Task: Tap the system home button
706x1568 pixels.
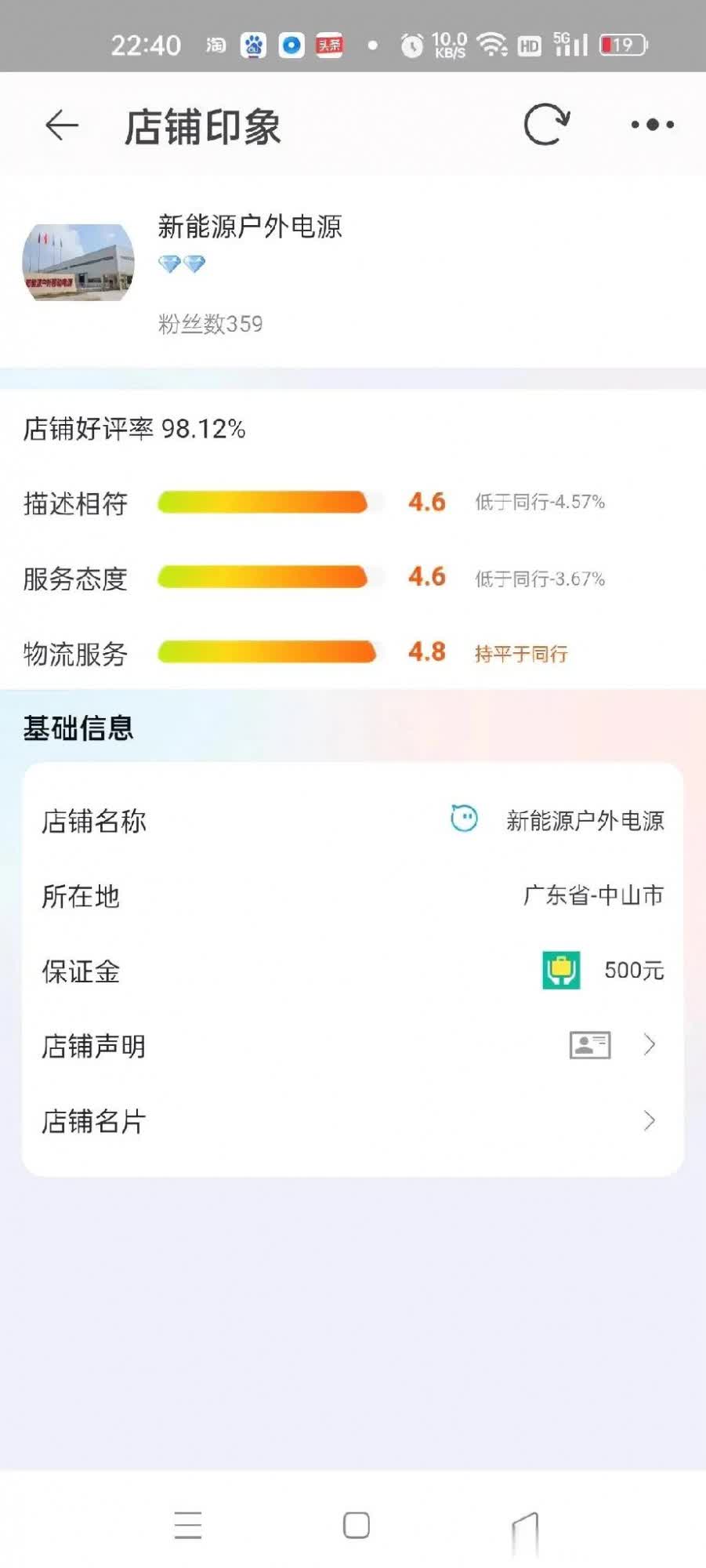Action: tap(356, 1526)
